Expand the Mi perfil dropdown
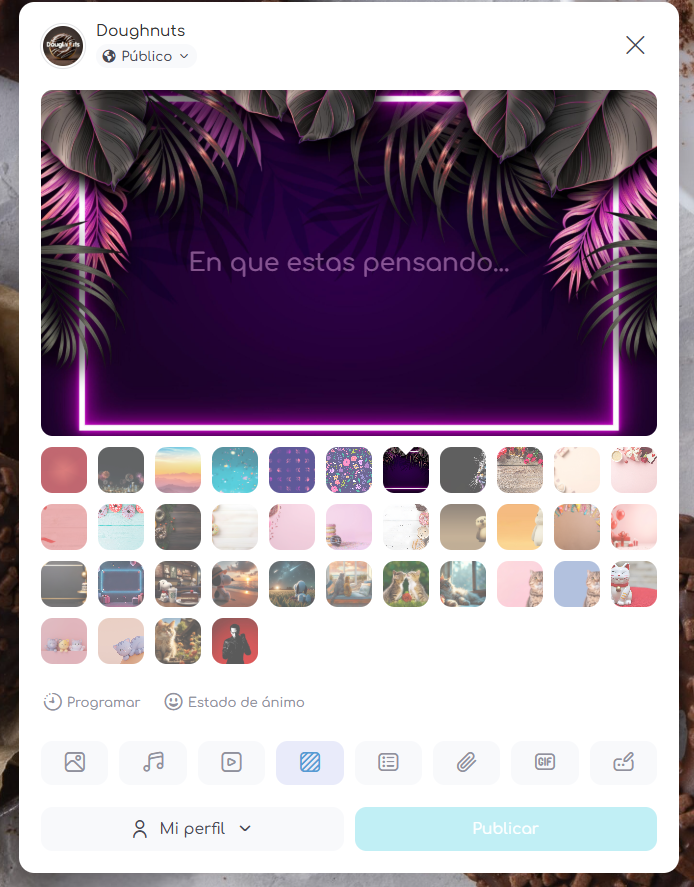Viewport: 694px width, 887px height. [x=192, y=829]
